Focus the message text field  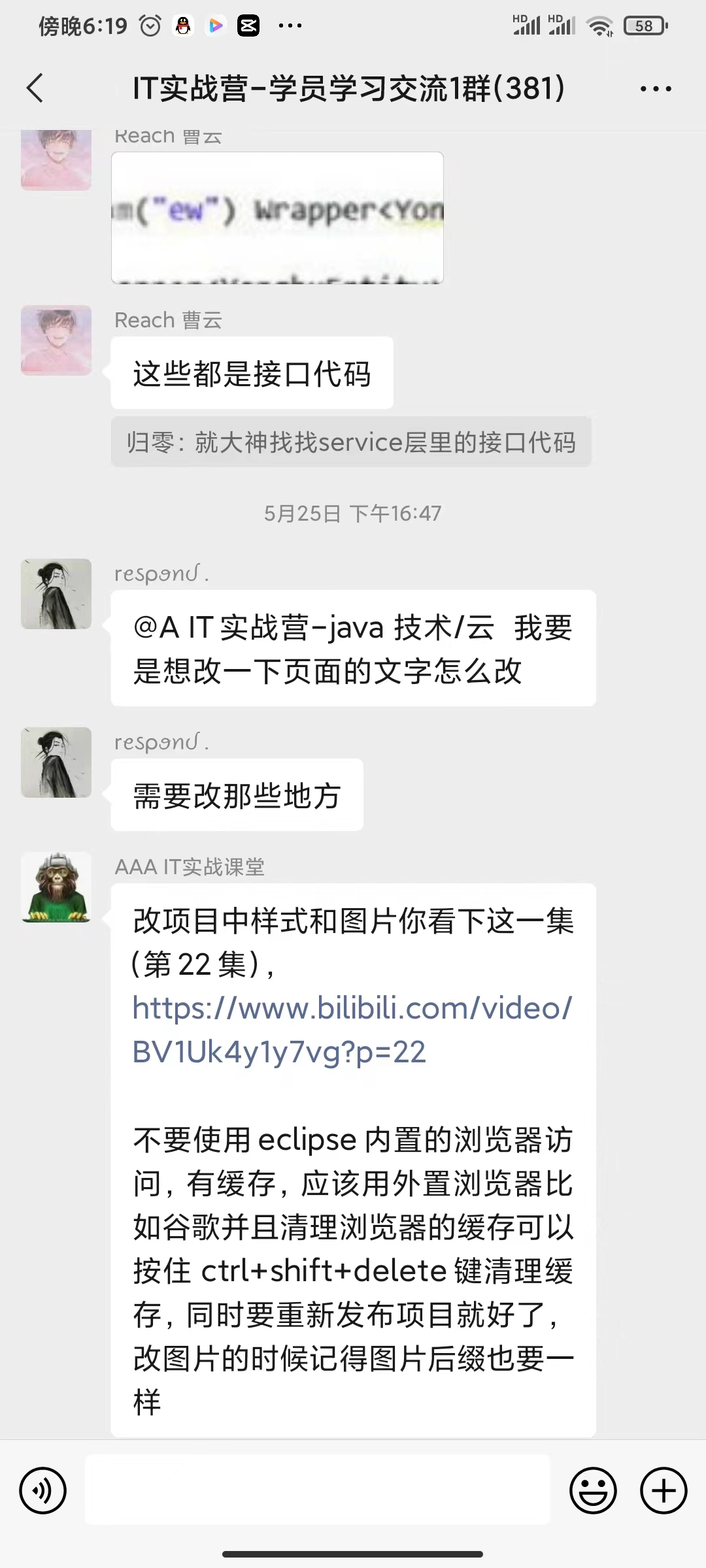317,1491
